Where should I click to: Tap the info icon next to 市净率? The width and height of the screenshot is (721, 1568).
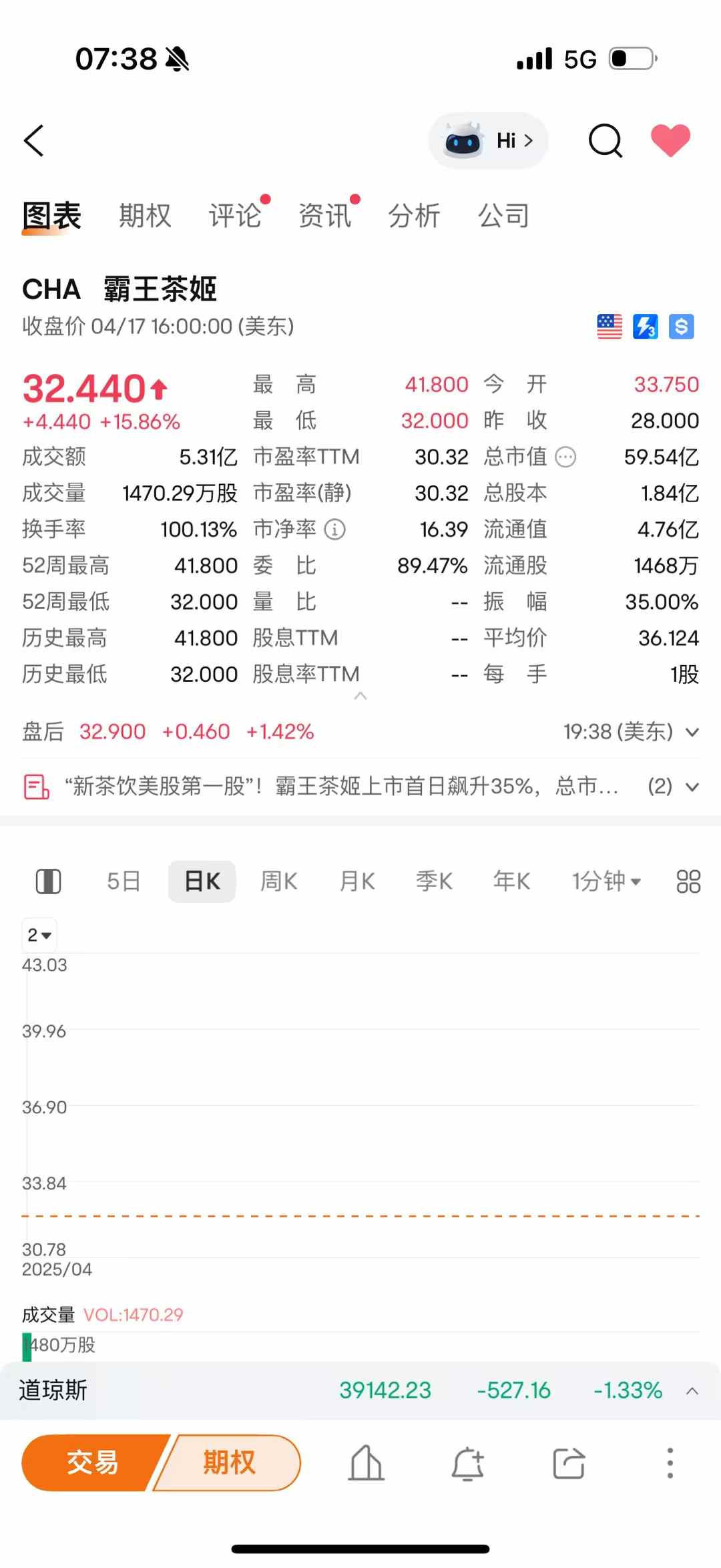pos(334,530)
